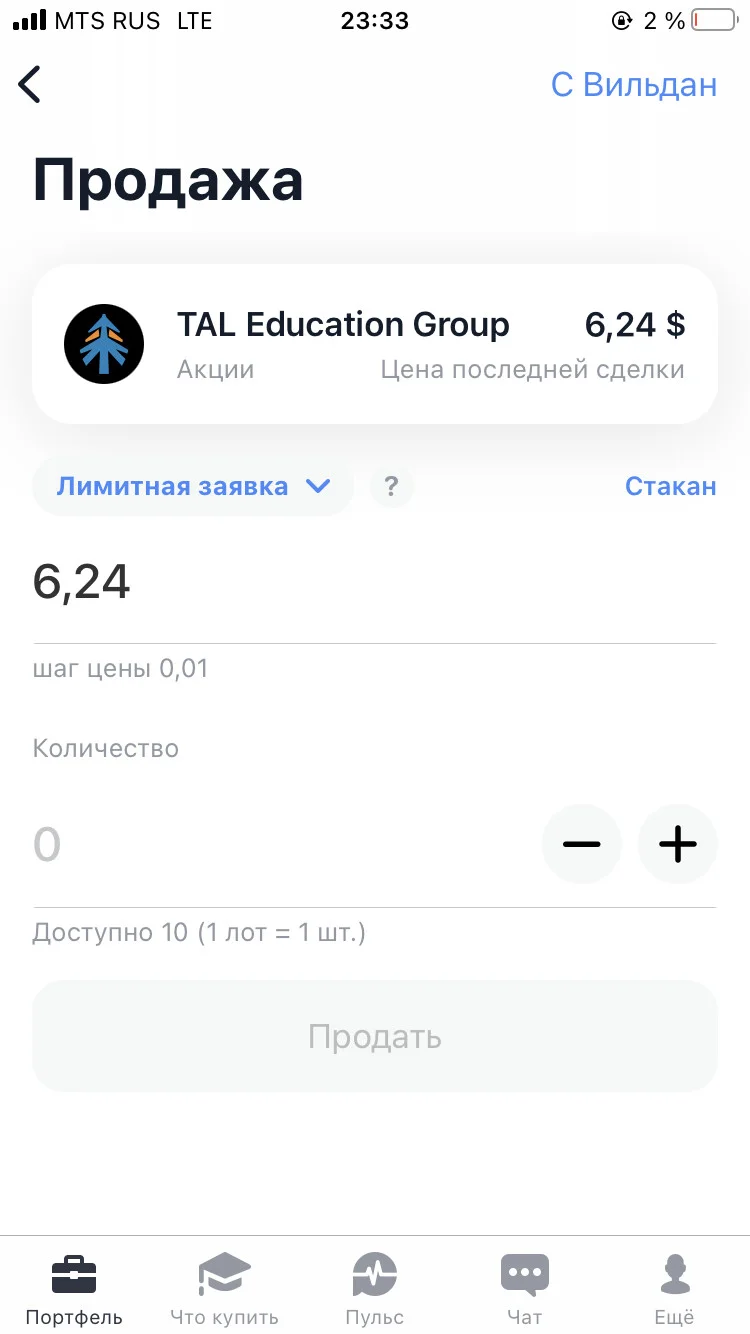The height and width of the screenshot is (1334, 750).
Task: Switch to the Портфель tab
Action: tap(74, 1288)
